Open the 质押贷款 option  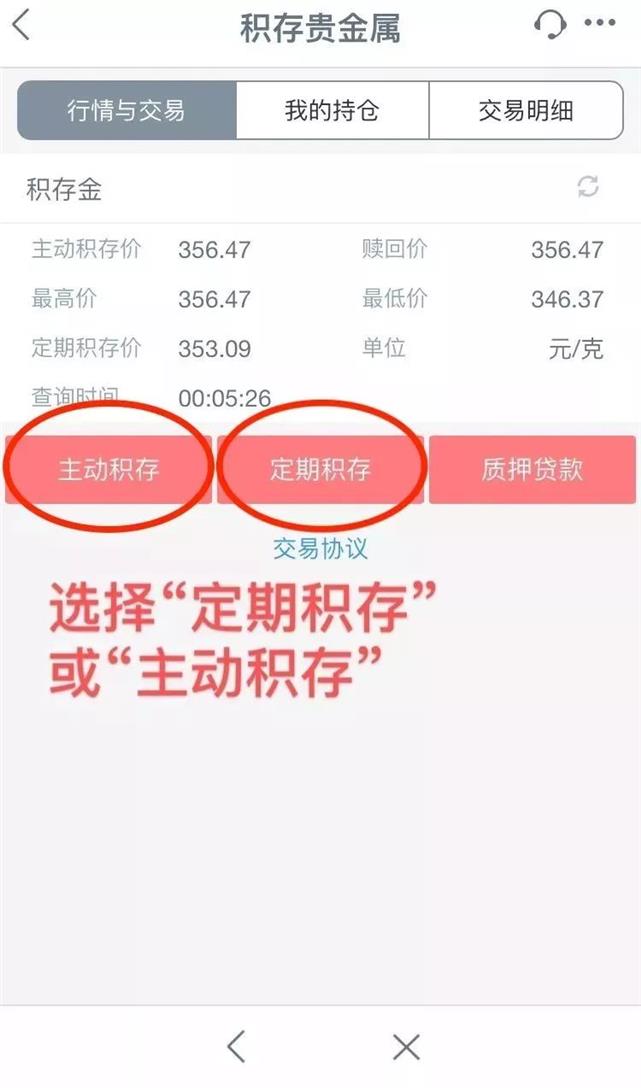532,470
